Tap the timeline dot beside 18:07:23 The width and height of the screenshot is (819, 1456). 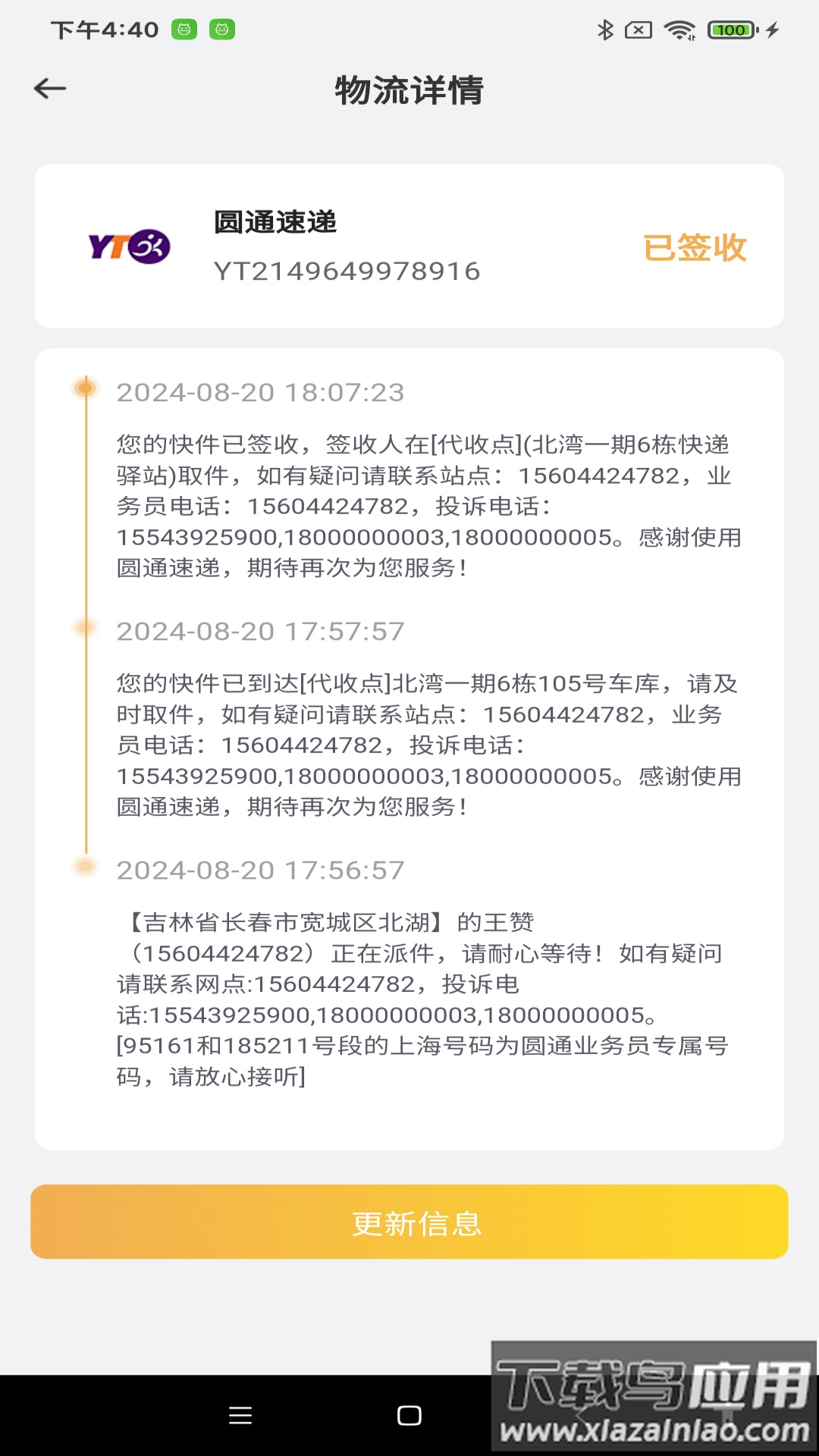83,388
